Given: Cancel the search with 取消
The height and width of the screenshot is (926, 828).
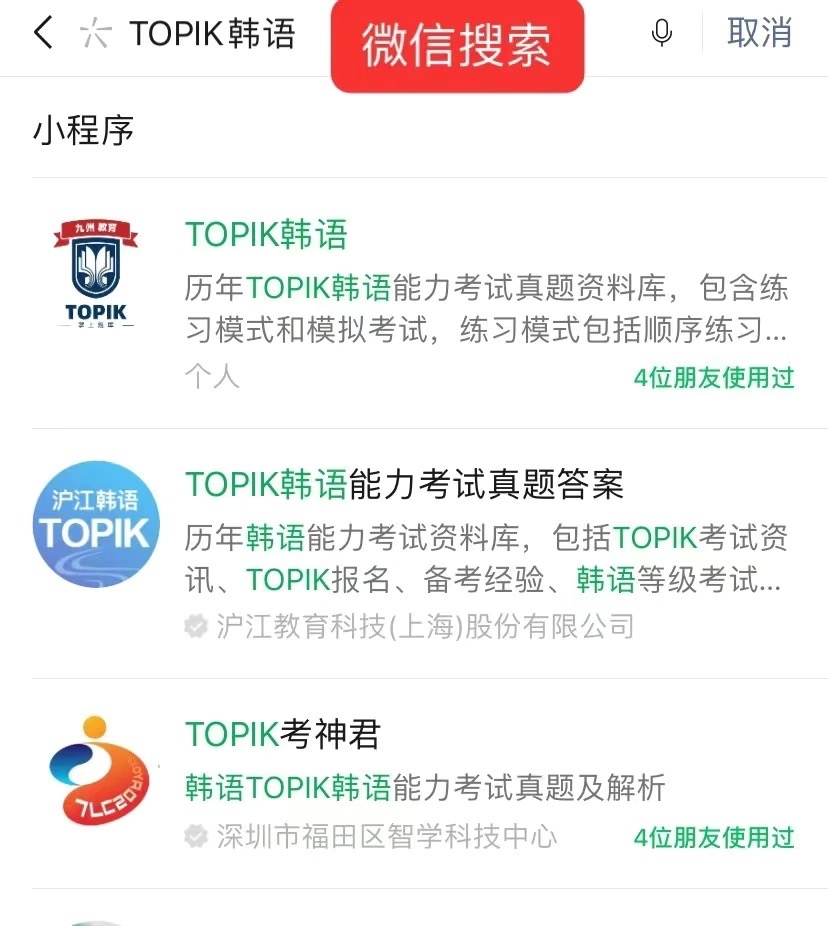Looking at the screenshot, I should point(759,32).
